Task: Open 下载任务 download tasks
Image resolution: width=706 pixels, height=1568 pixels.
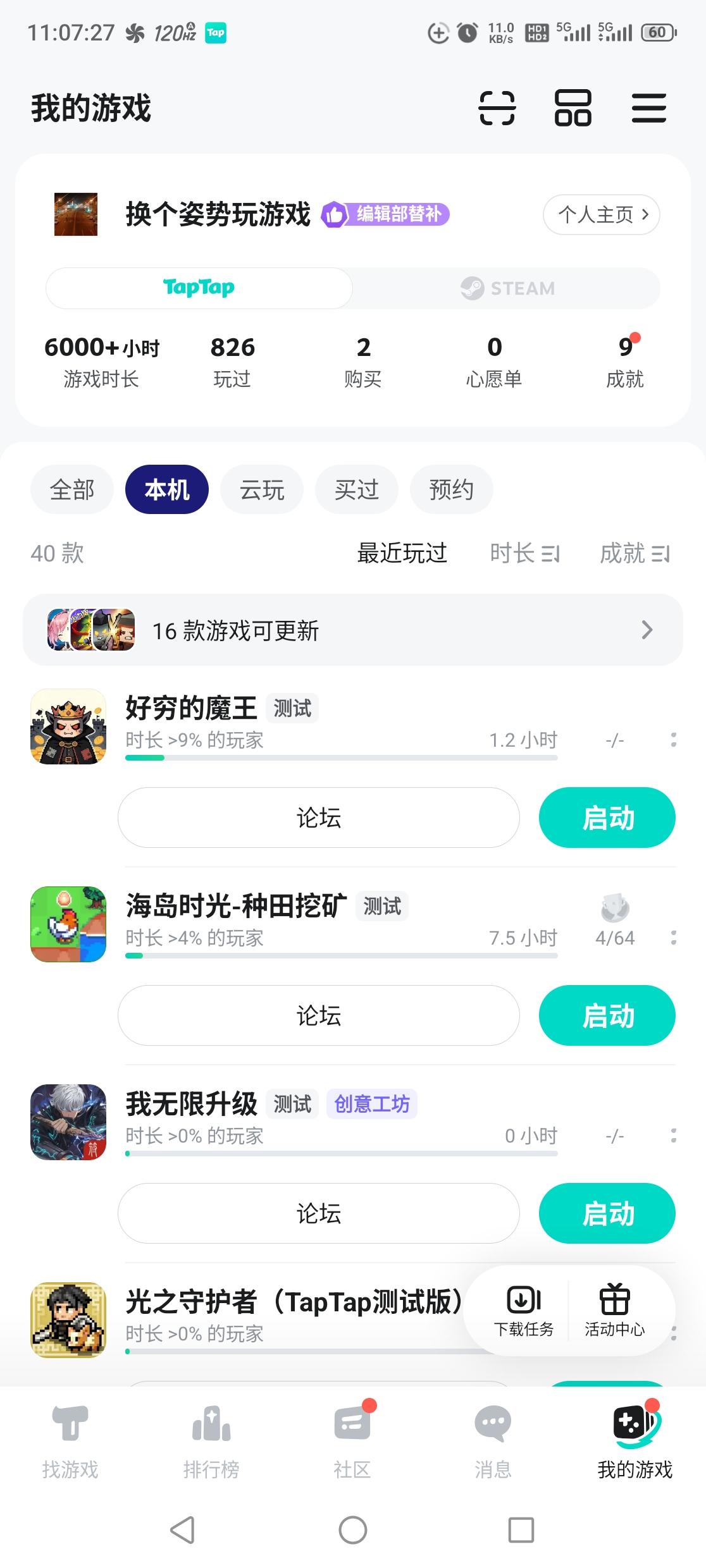Action: pos(523,1311)
